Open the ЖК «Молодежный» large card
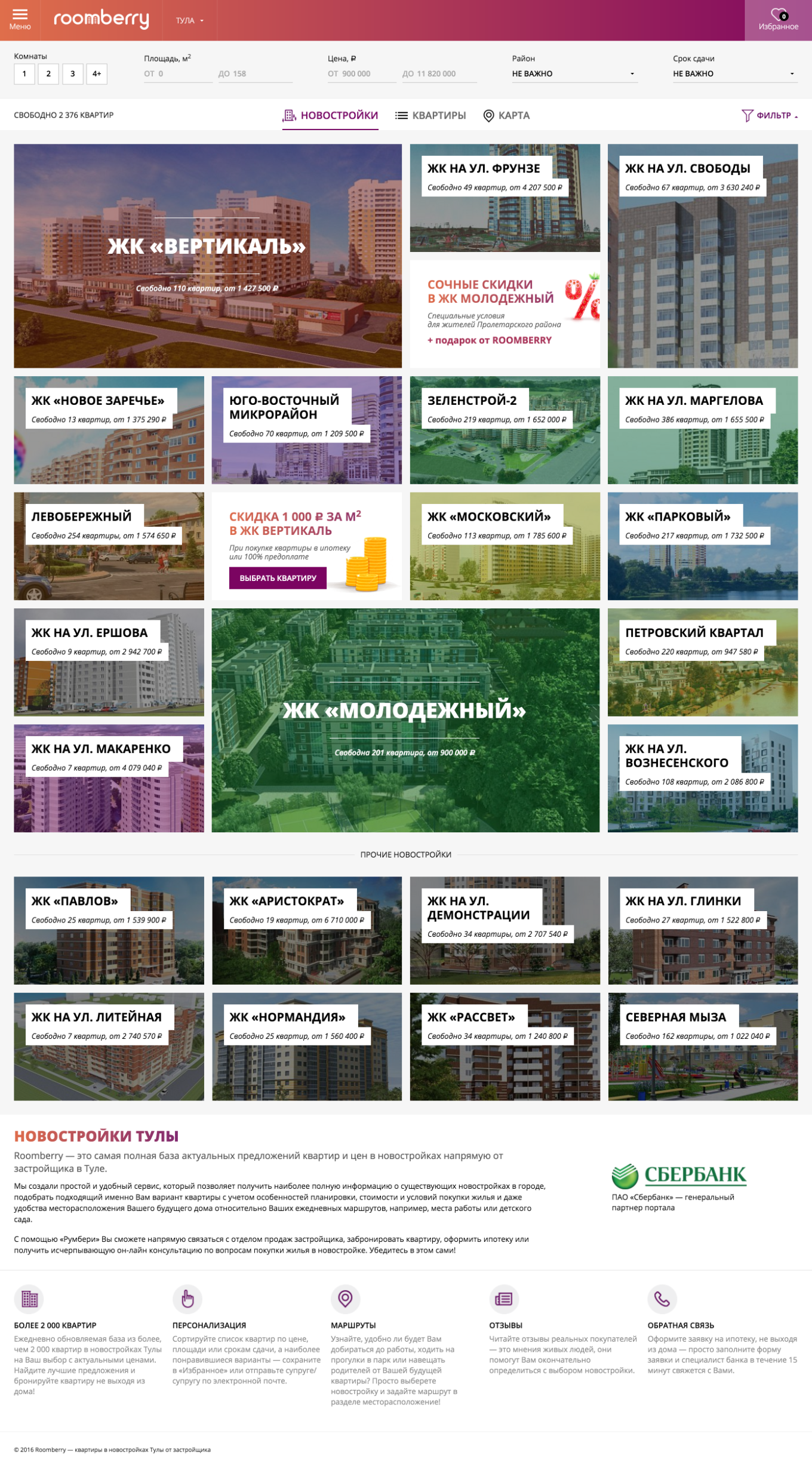 pyautogui.click(x=405, y=720)
